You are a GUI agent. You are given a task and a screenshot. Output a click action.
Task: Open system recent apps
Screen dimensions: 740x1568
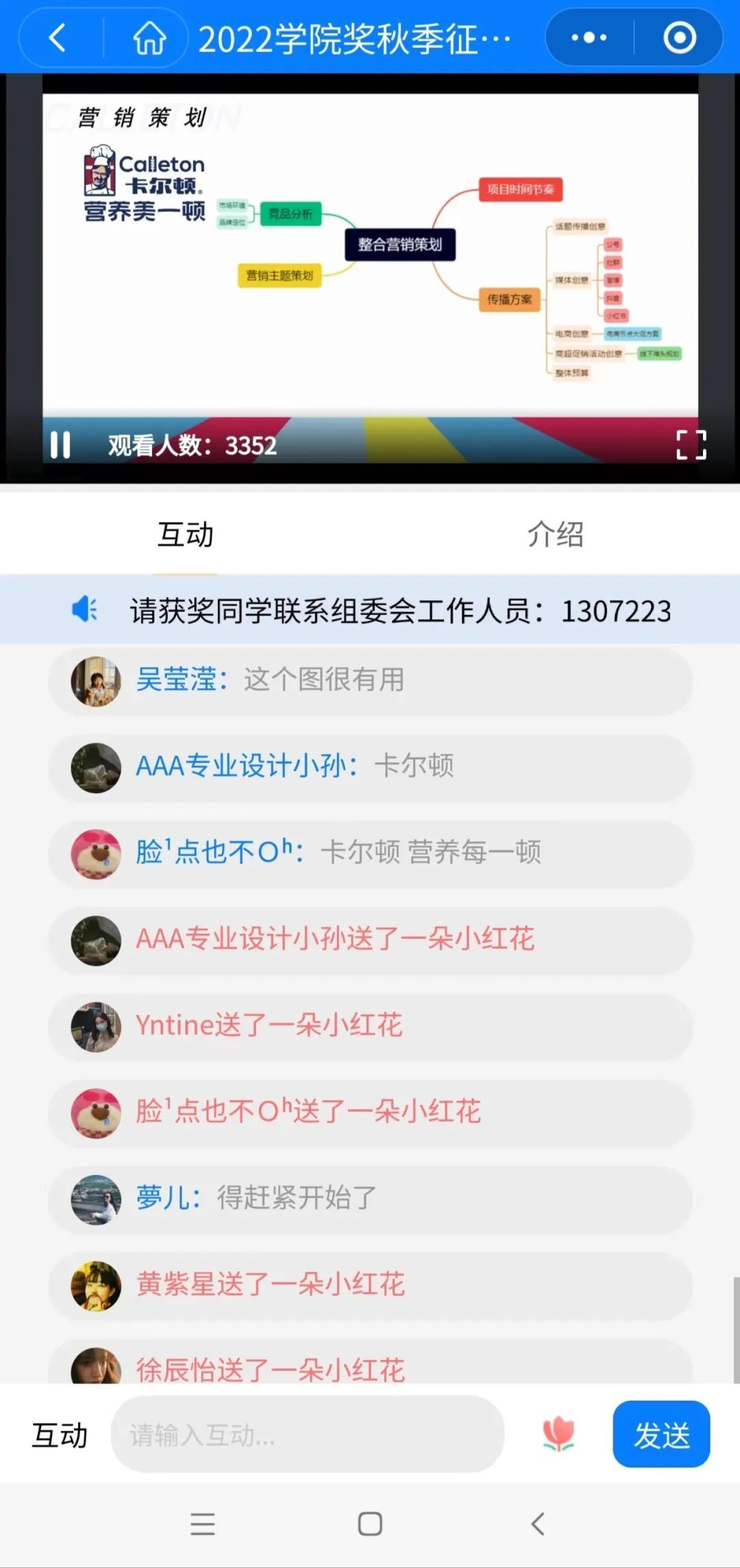coord(203,1524)
